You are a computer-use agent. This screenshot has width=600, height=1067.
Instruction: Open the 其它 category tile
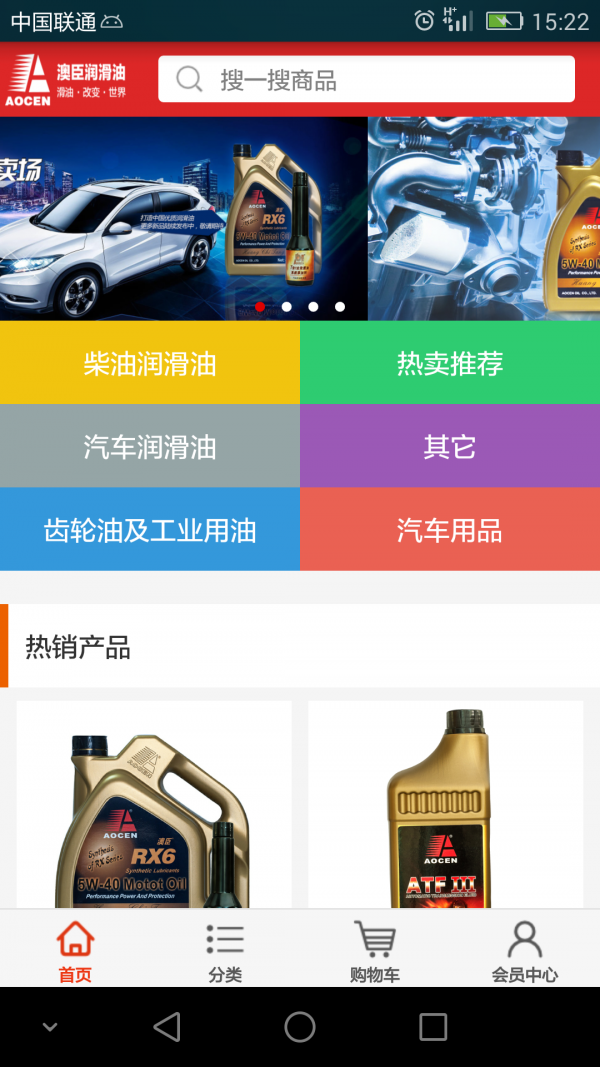450,446
